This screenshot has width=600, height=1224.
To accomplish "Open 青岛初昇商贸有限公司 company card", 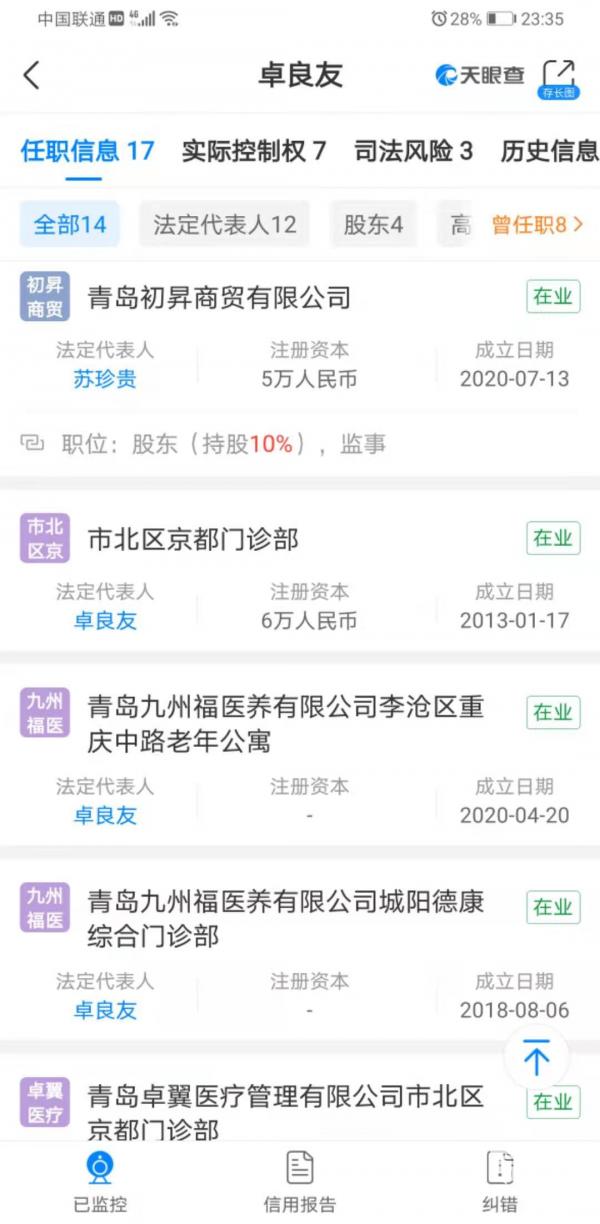I will pyautogui.click(x=220, y=297).
